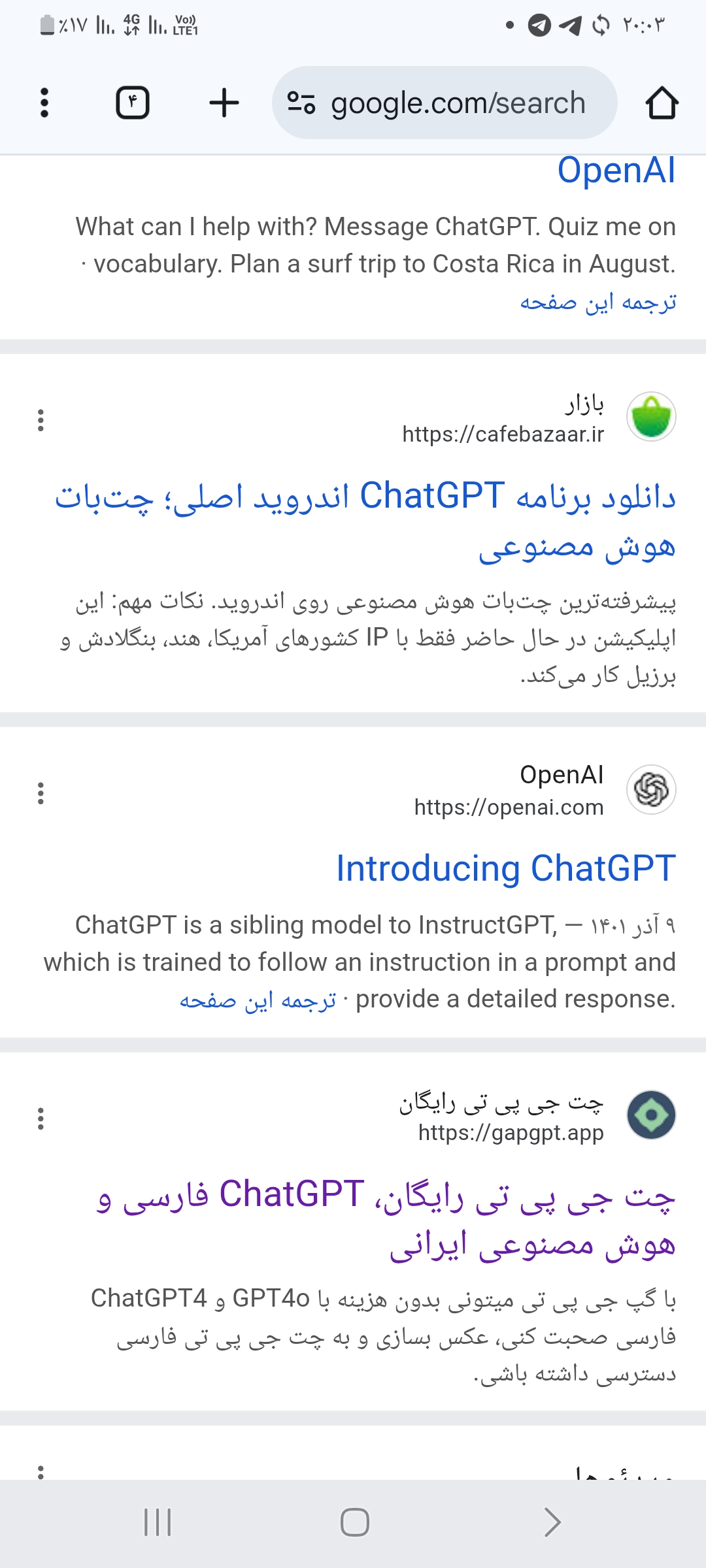Open the recent apps view
706x1568 pixels.
158,1522
